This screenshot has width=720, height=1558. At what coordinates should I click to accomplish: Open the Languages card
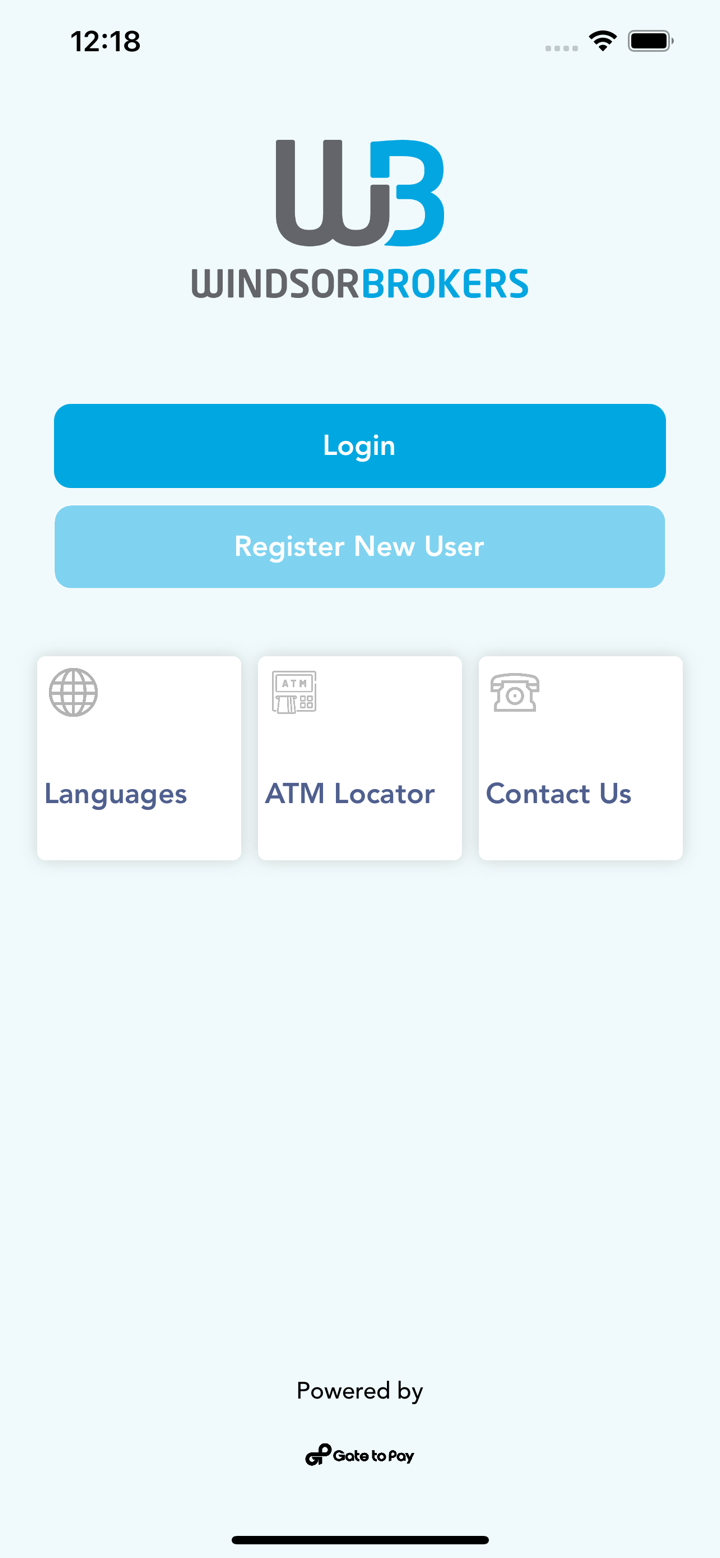click(x=139, y=758)
